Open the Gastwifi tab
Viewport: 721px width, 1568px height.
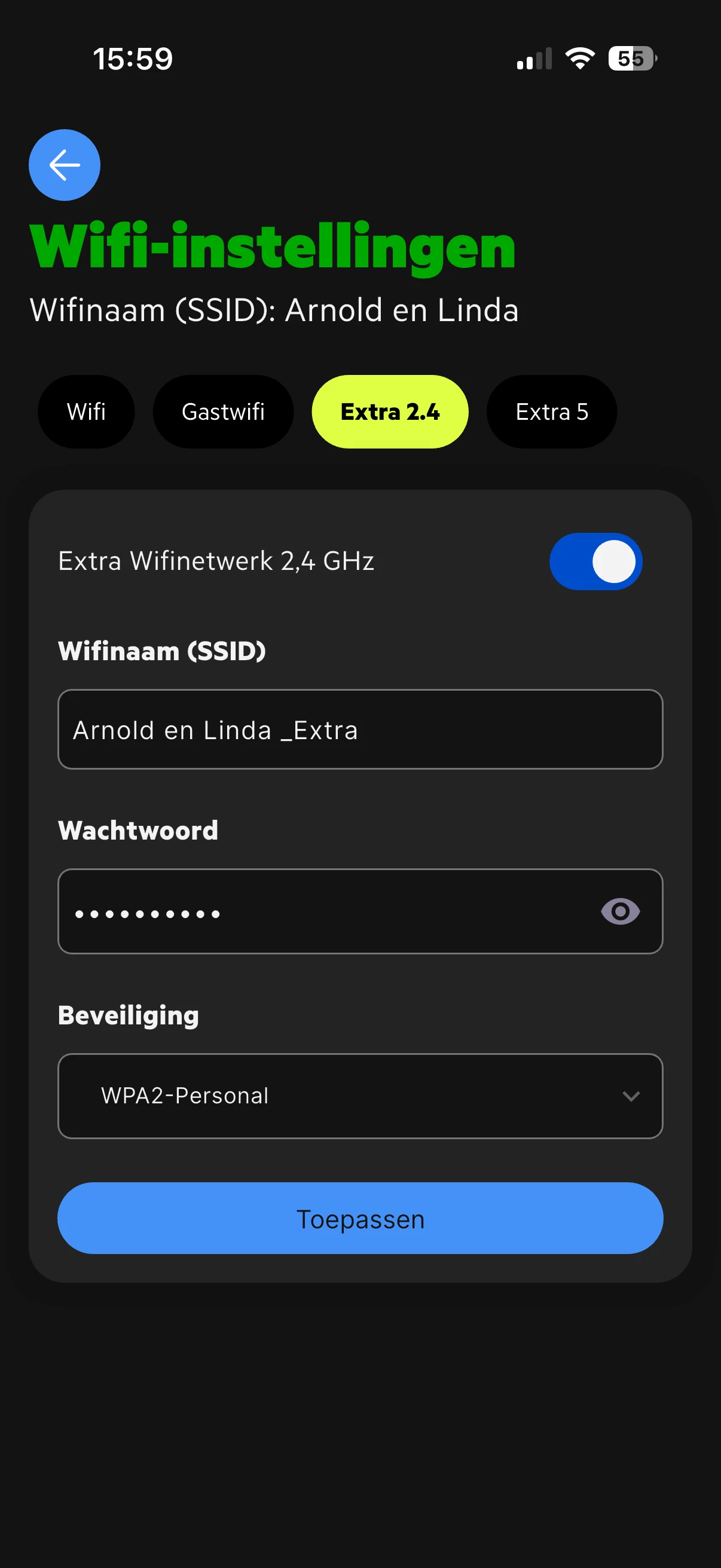(222, 412)
